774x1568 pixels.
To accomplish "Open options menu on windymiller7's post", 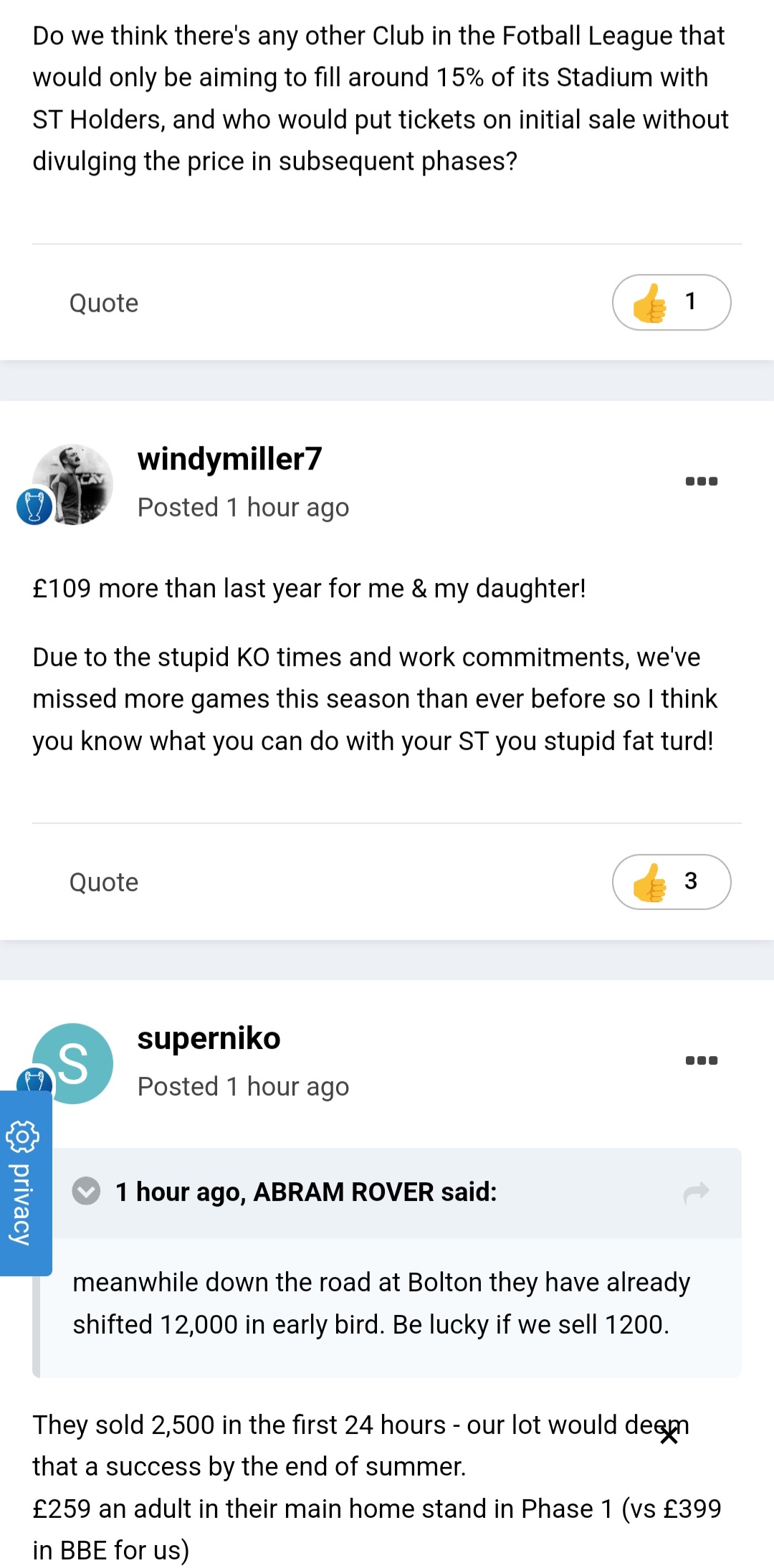I will tap(701, 481).
